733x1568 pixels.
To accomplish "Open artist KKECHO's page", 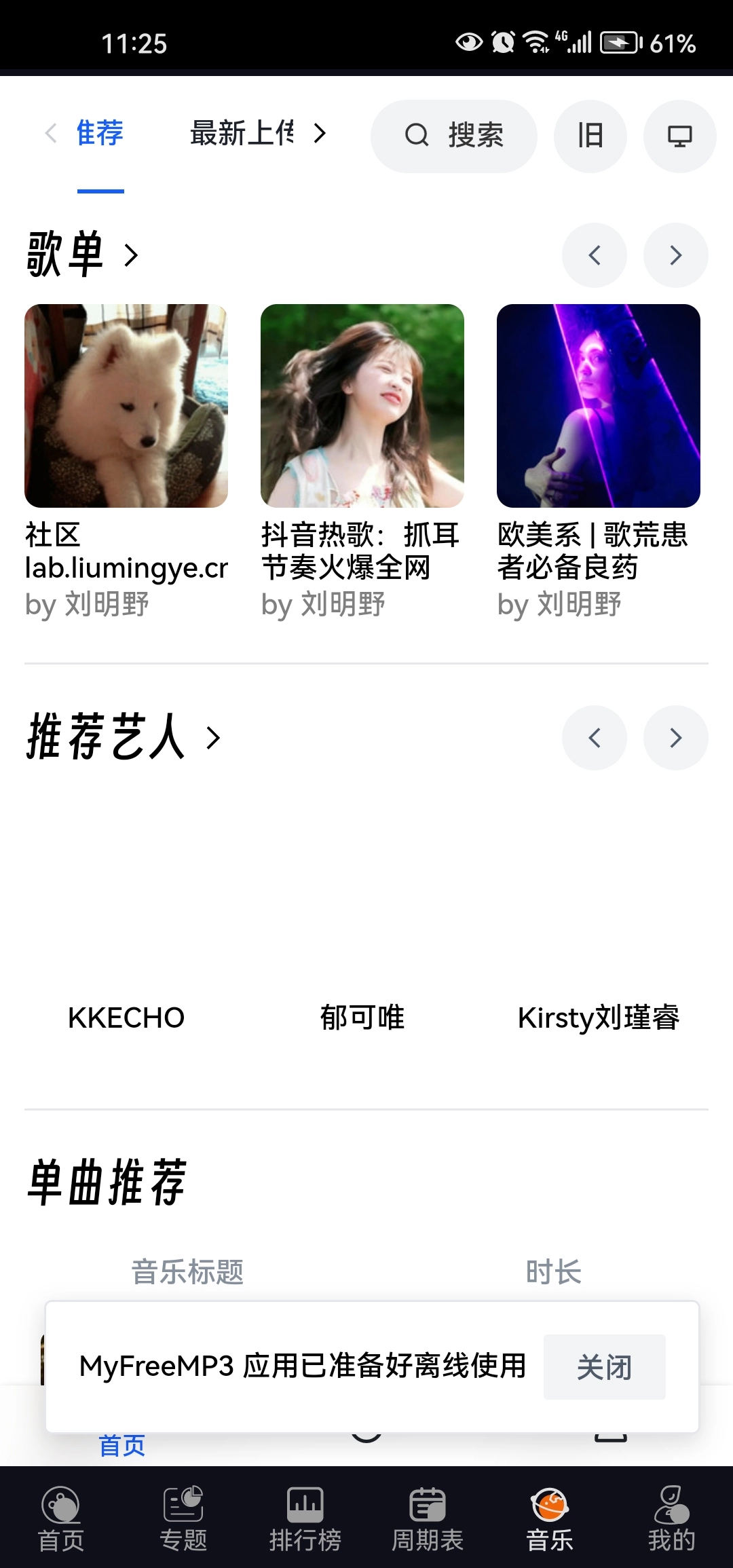I will point(125,1016).
